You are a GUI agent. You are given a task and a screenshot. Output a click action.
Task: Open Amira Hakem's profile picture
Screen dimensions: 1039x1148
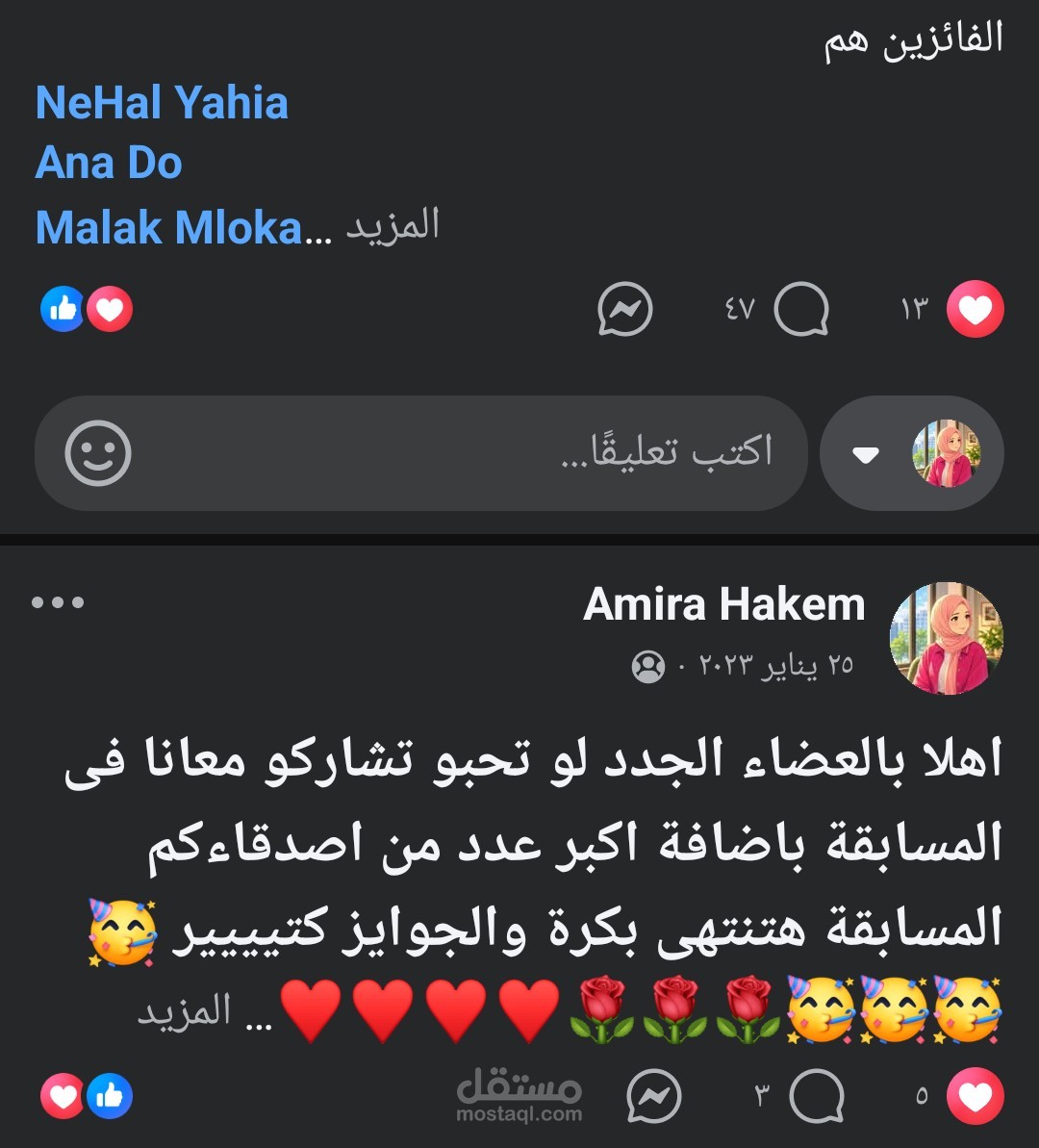[x=946, y=638]
